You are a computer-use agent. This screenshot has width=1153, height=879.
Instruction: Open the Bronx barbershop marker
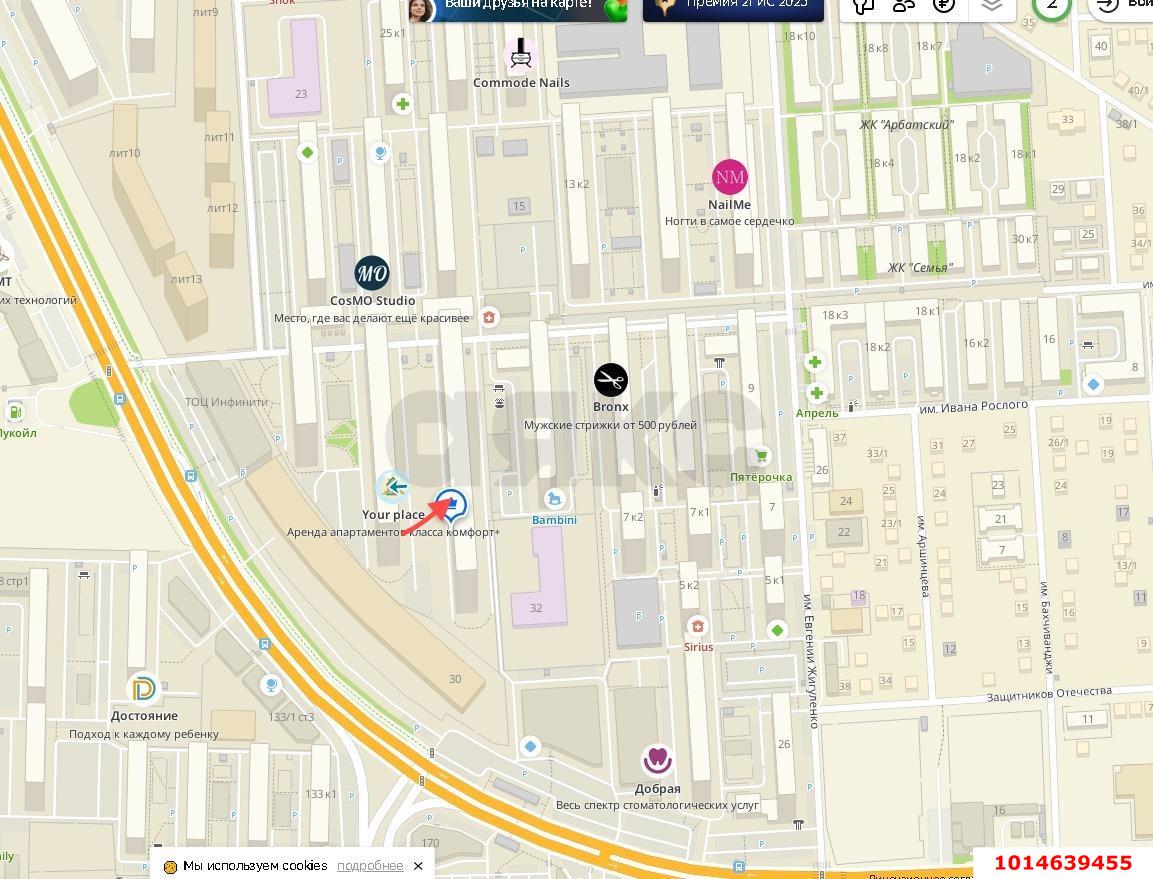[611, 381]
